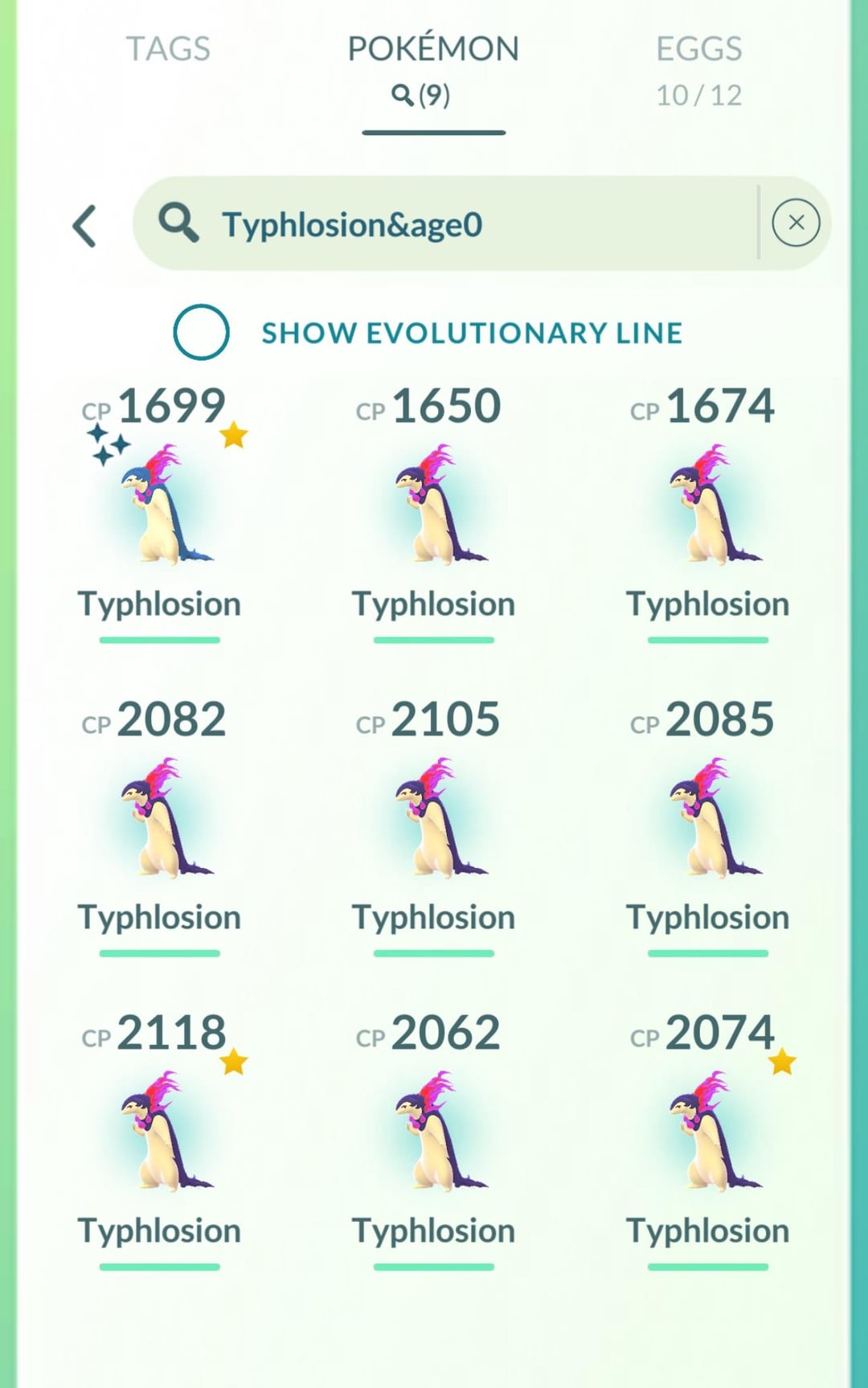
Task: View the Typhlosion with CP 2082
Action: (x=160, y=820)
